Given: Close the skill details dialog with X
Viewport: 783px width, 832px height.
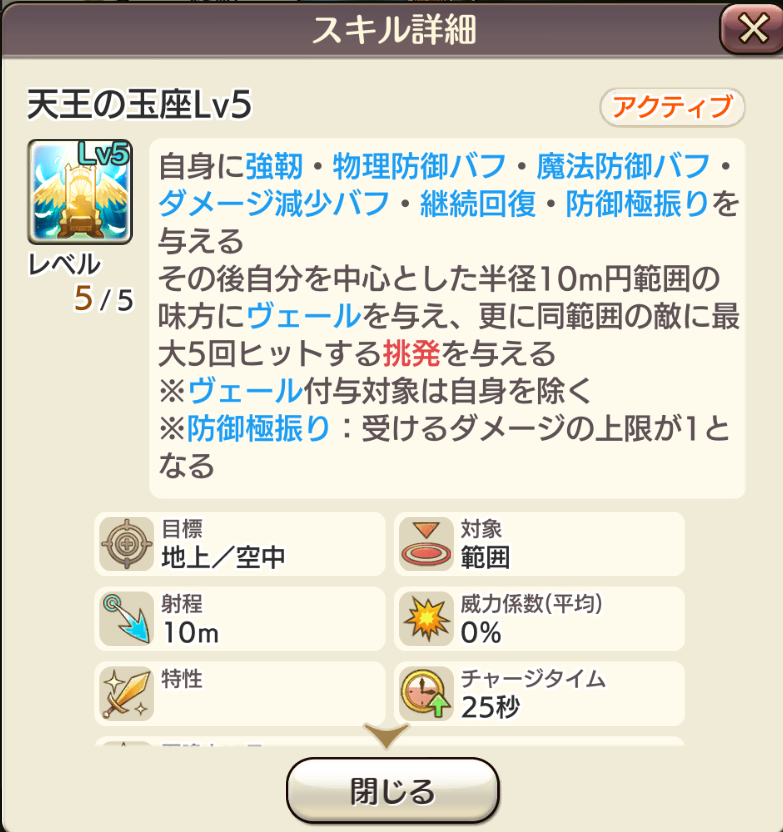Looking at the screenshot, I should 752,29.
